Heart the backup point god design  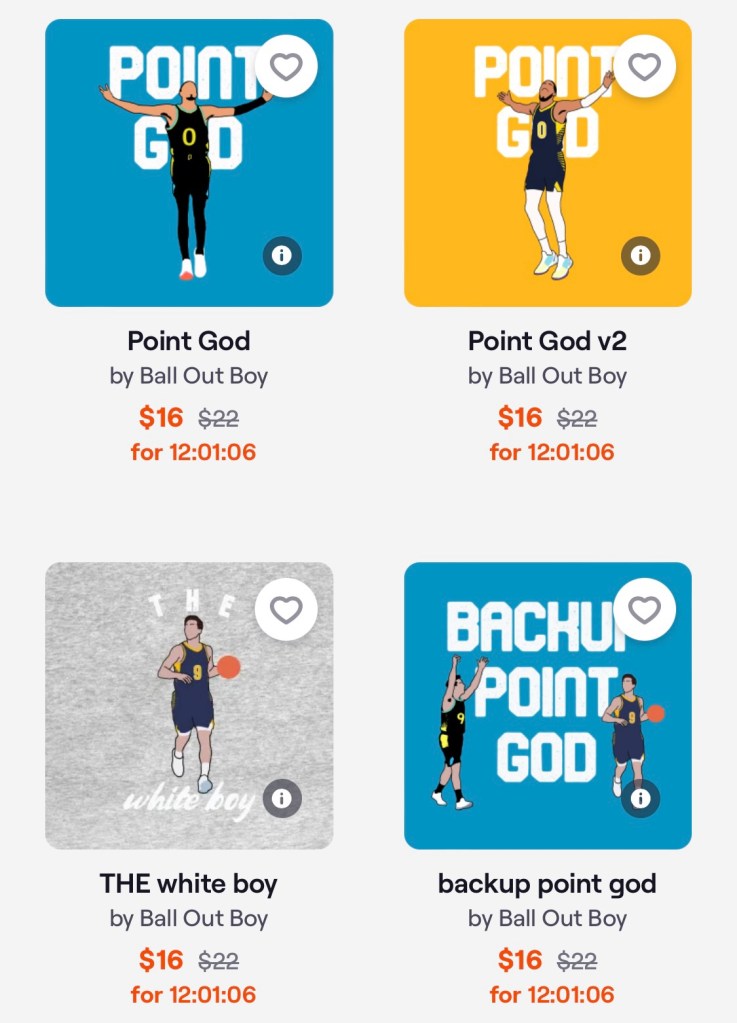click(644, 610)
